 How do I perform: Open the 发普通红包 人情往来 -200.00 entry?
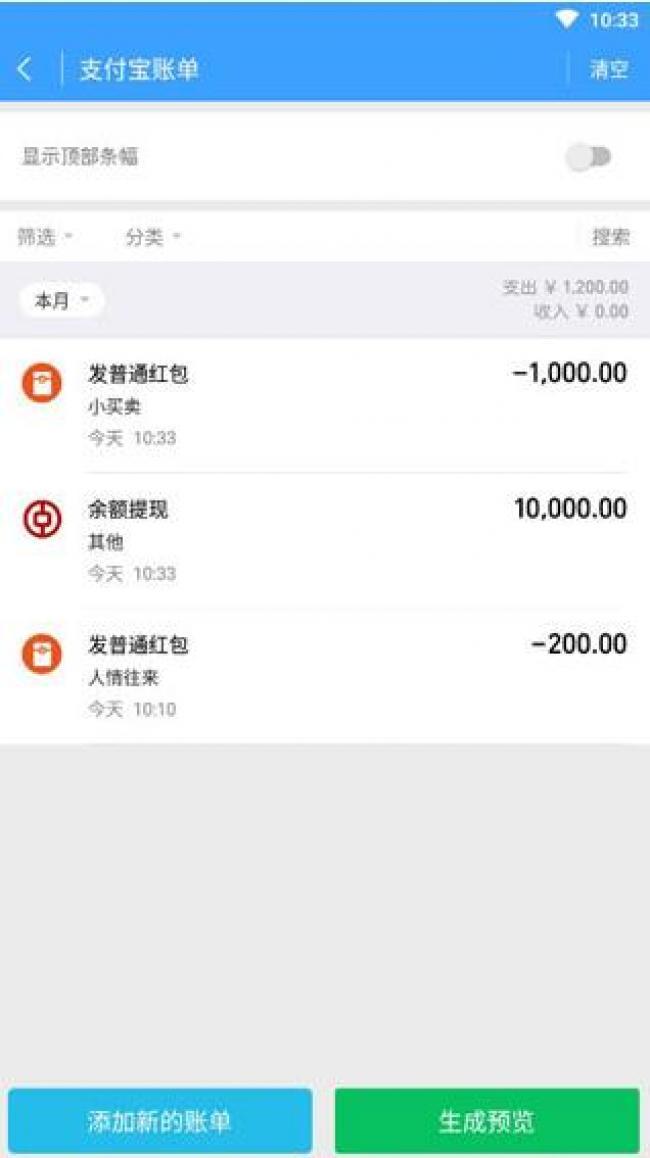tap(325, 676)
